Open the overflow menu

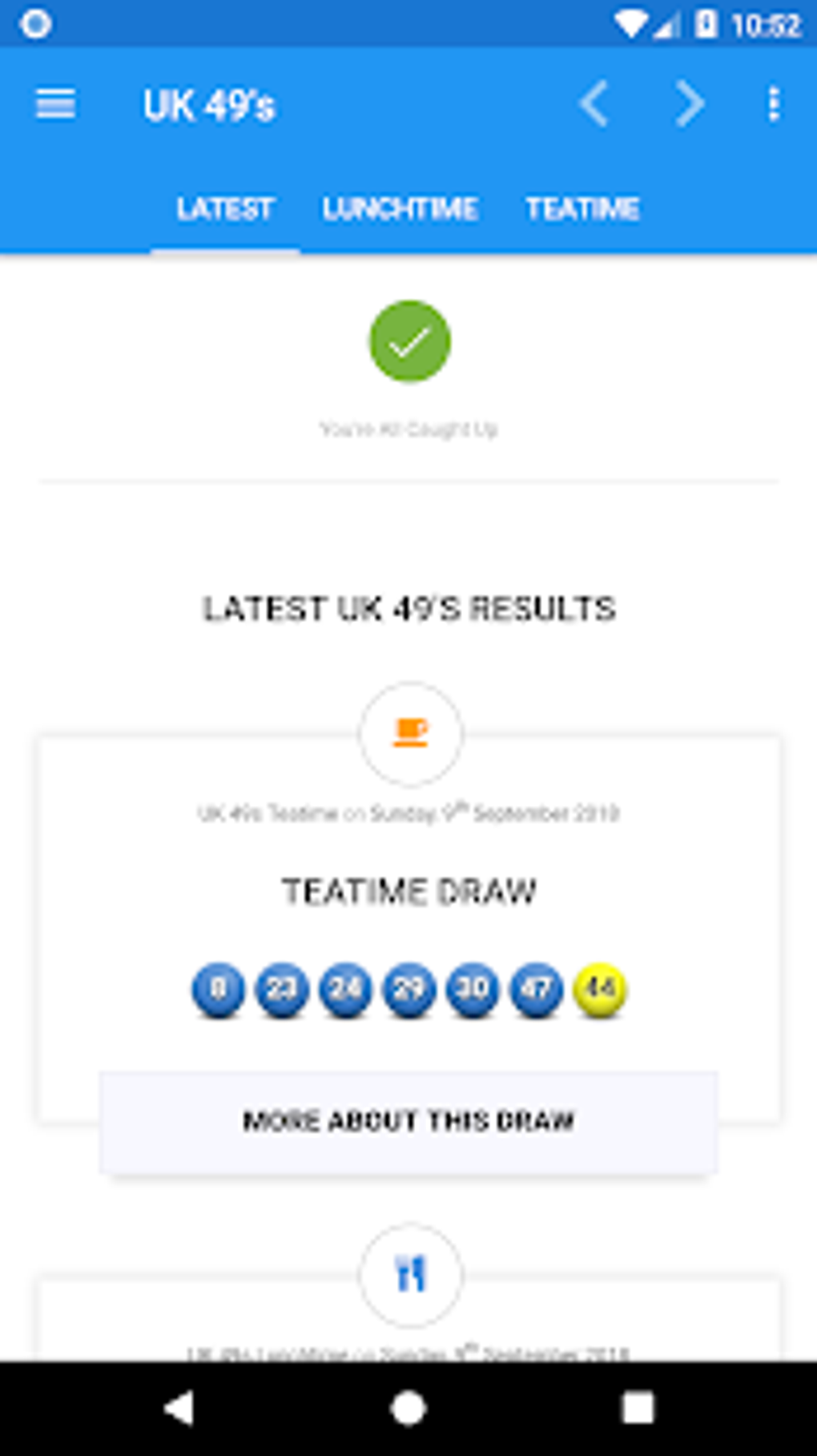[773, 104]
